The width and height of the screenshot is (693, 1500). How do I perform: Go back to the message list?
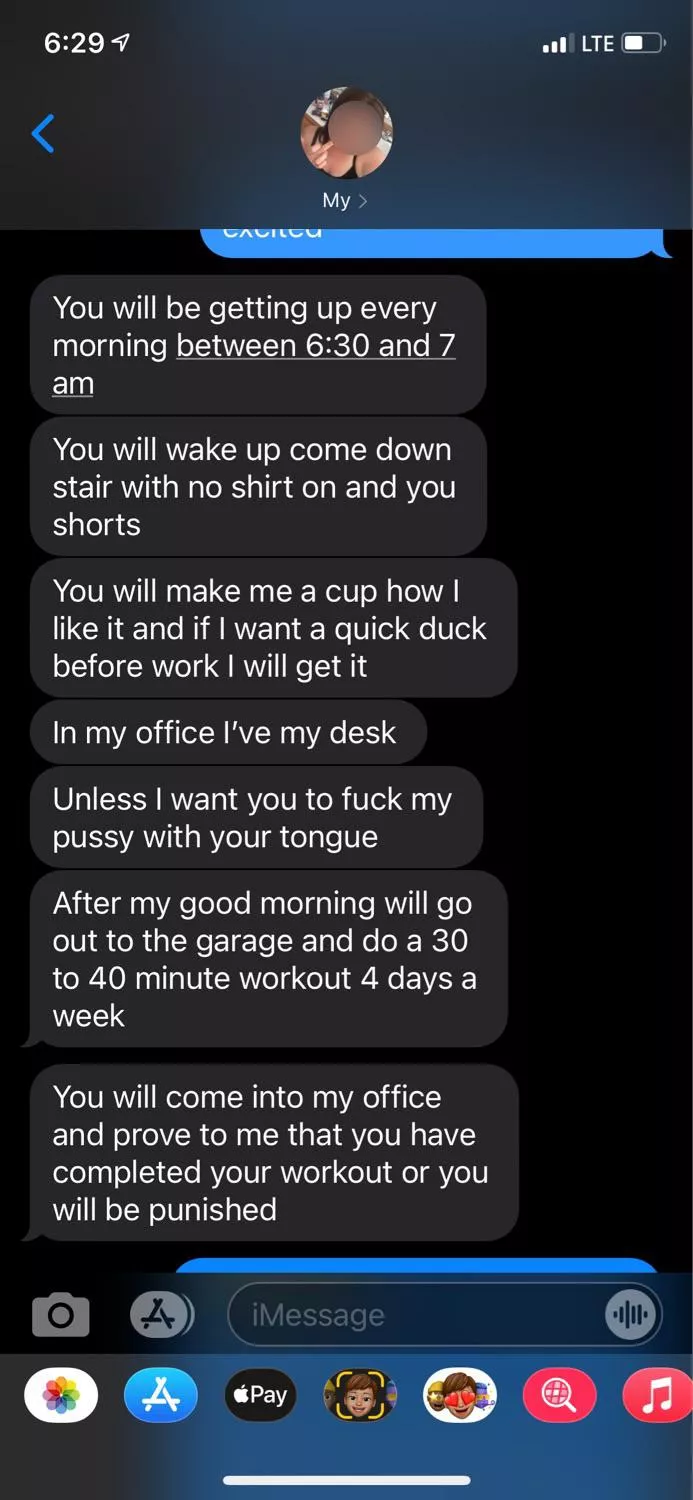43,133
